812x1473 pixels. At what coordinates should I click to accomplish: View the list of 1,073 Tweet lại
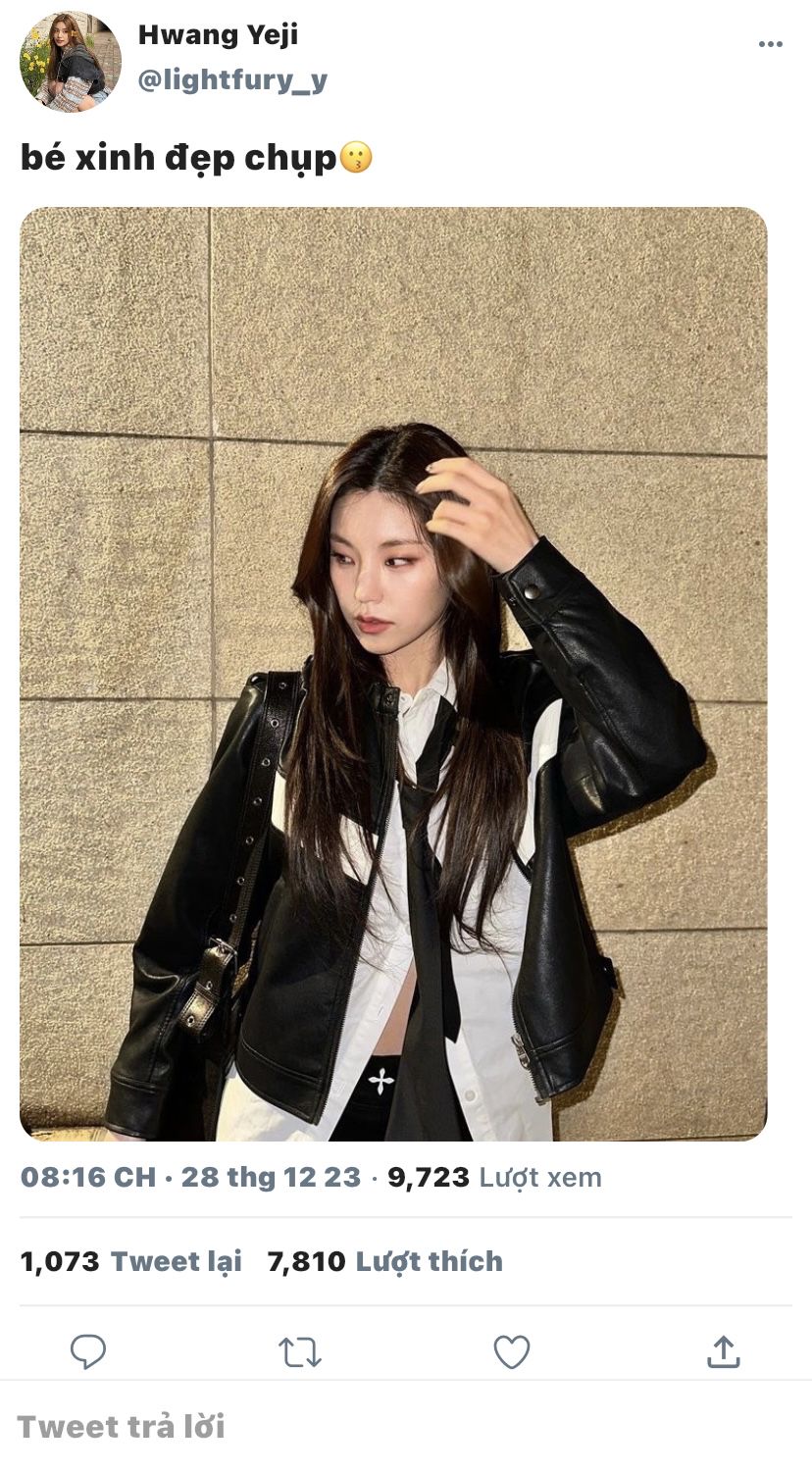(130, 1261)
